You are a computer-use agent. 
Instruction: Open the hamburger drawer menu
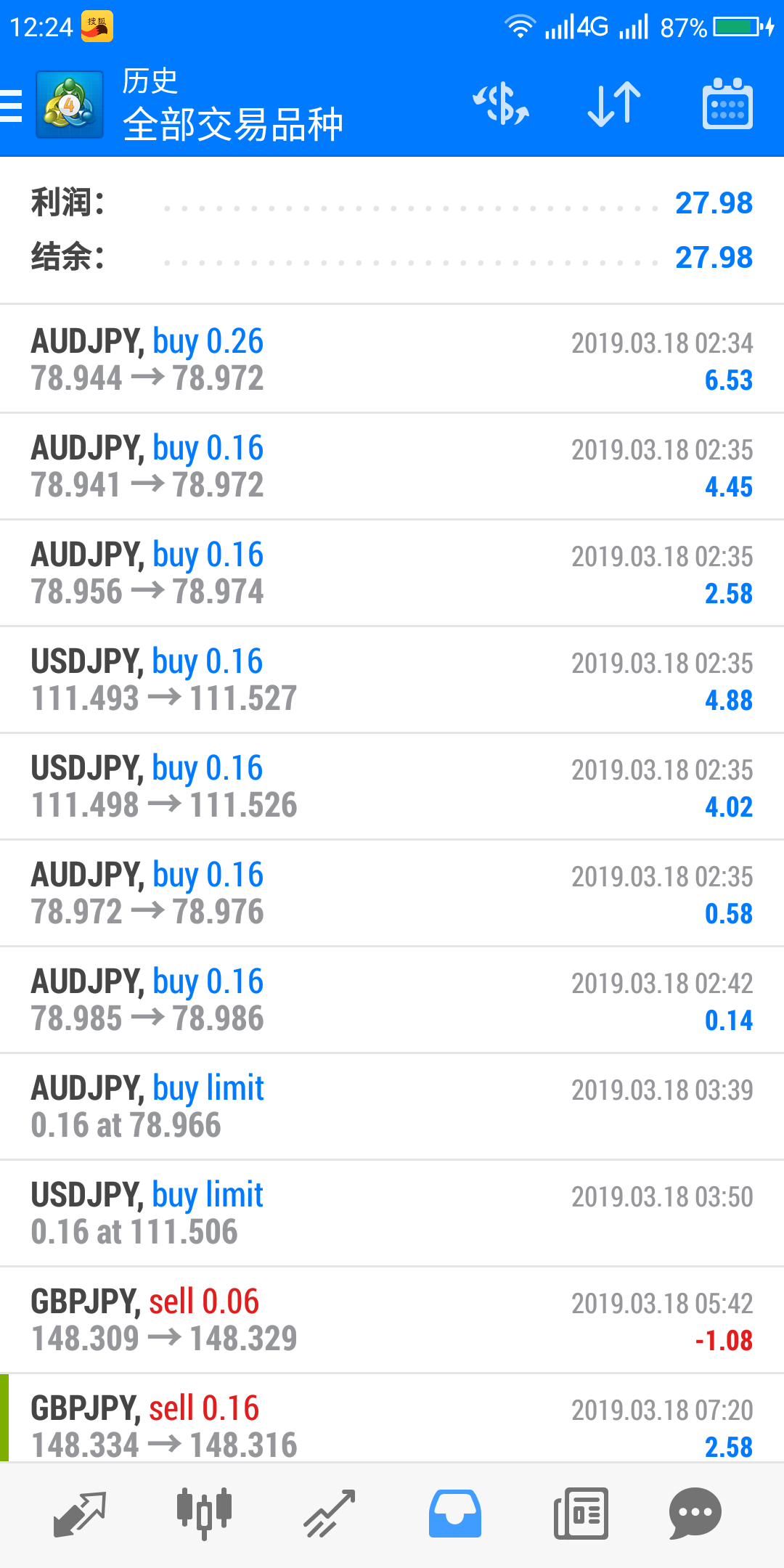point(12,106)
